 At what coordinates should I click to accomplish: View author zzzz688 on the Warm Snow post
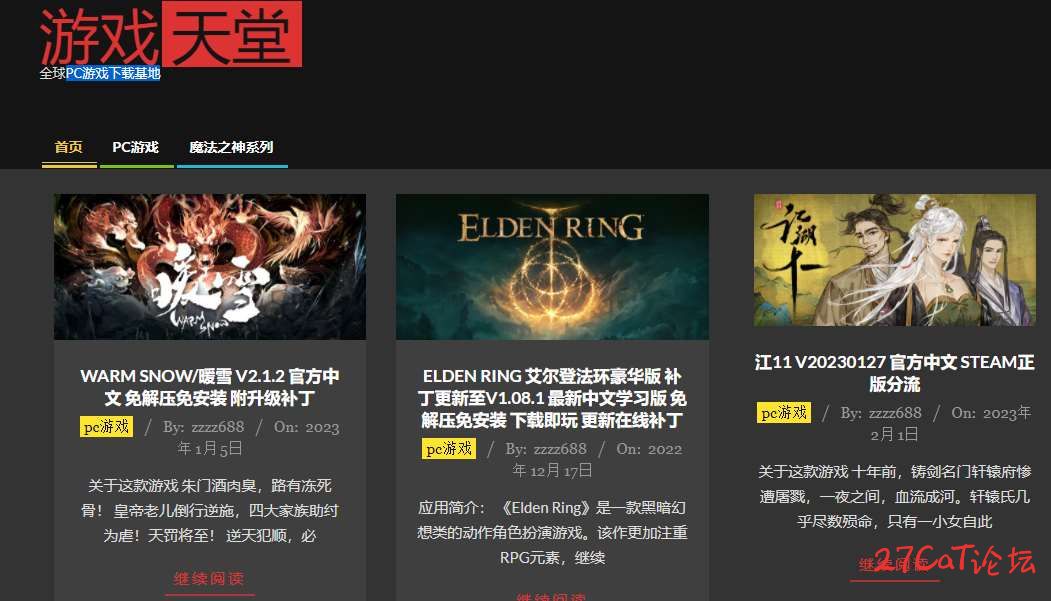(216, 427)
